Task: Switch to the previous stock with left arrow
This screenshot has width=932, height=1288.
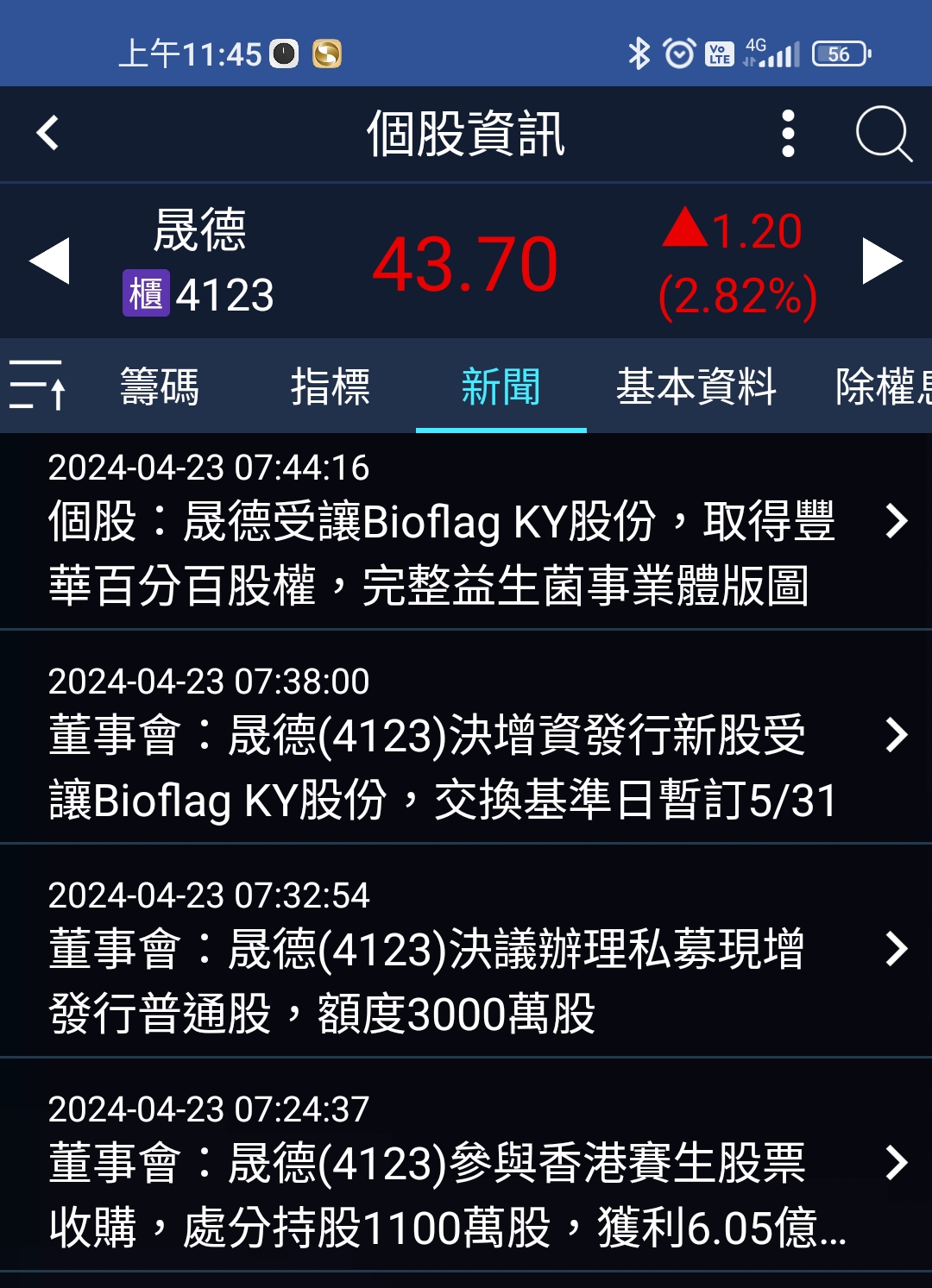Action: point(49,261)
